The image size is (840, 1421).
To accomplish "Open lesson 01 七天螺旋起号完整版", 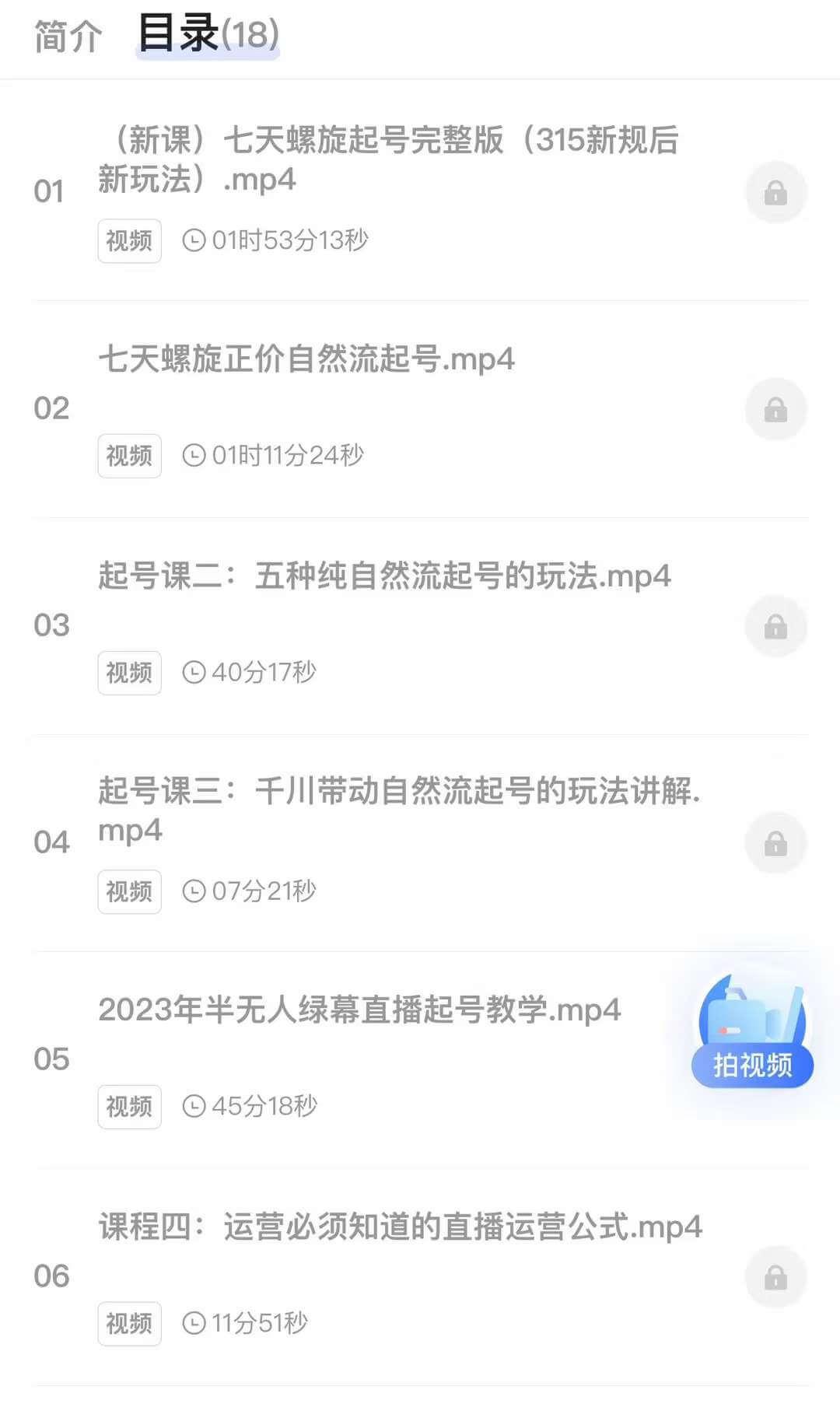I will [x=387, y=159].
